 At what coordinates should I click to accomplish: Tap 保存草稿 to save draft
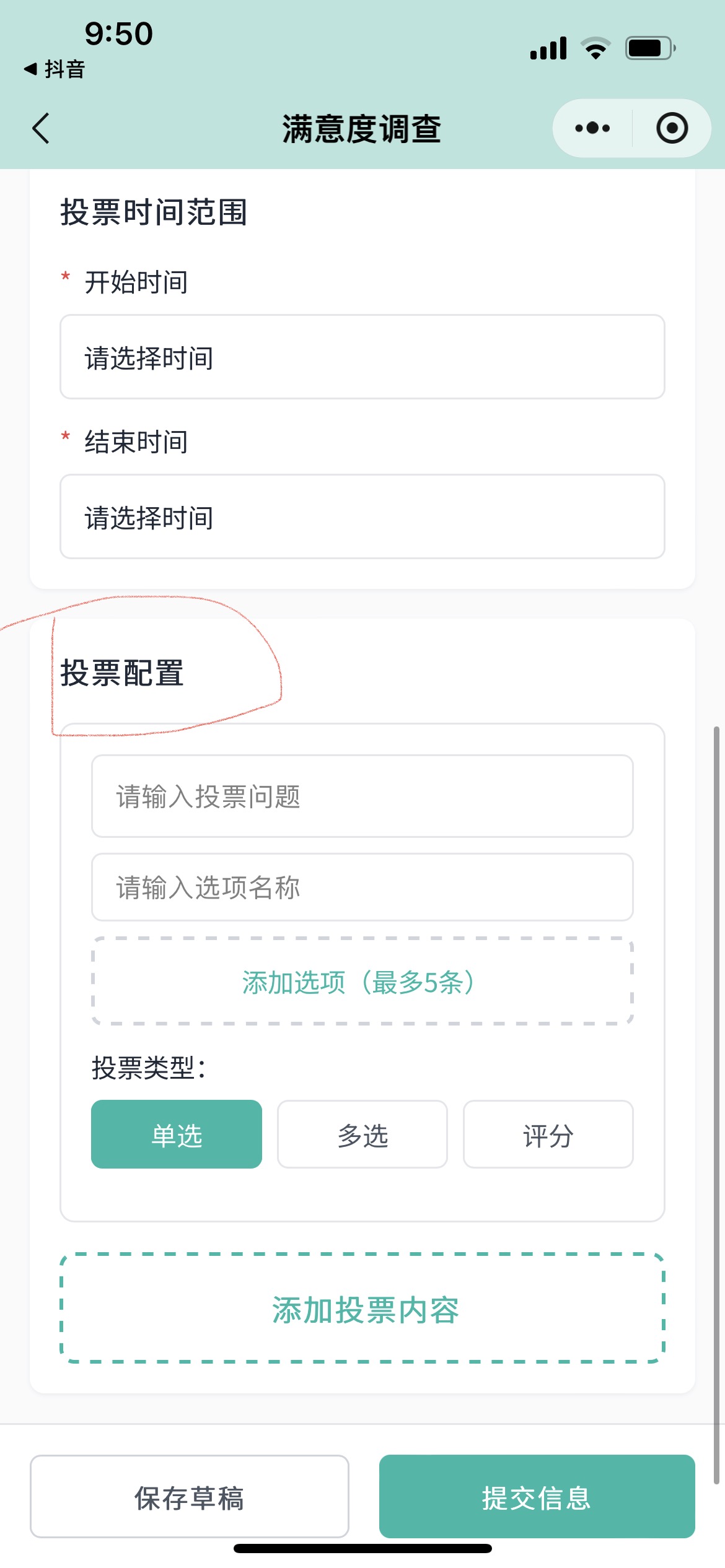click(189, 1496)
